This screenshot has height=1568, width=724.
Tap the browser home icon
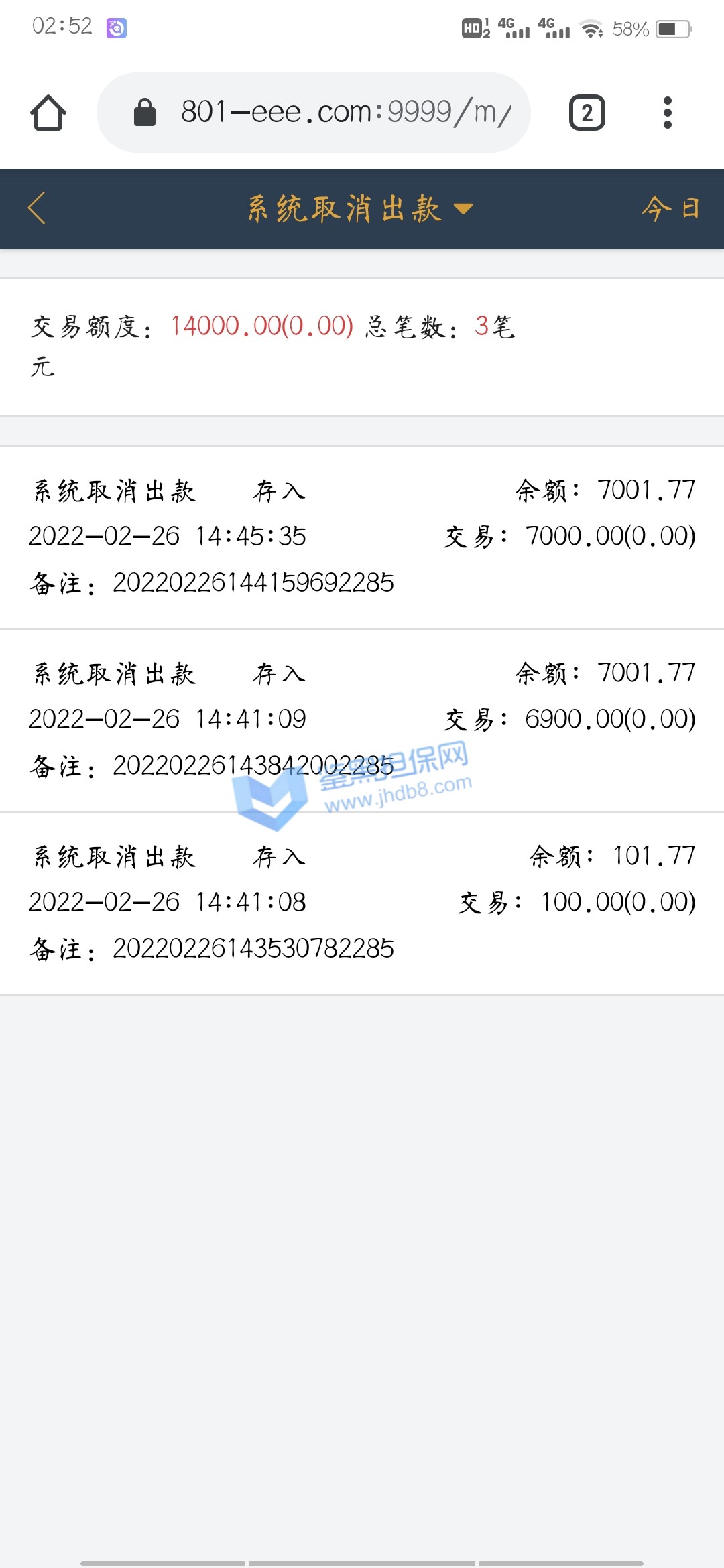coord(48,113)
